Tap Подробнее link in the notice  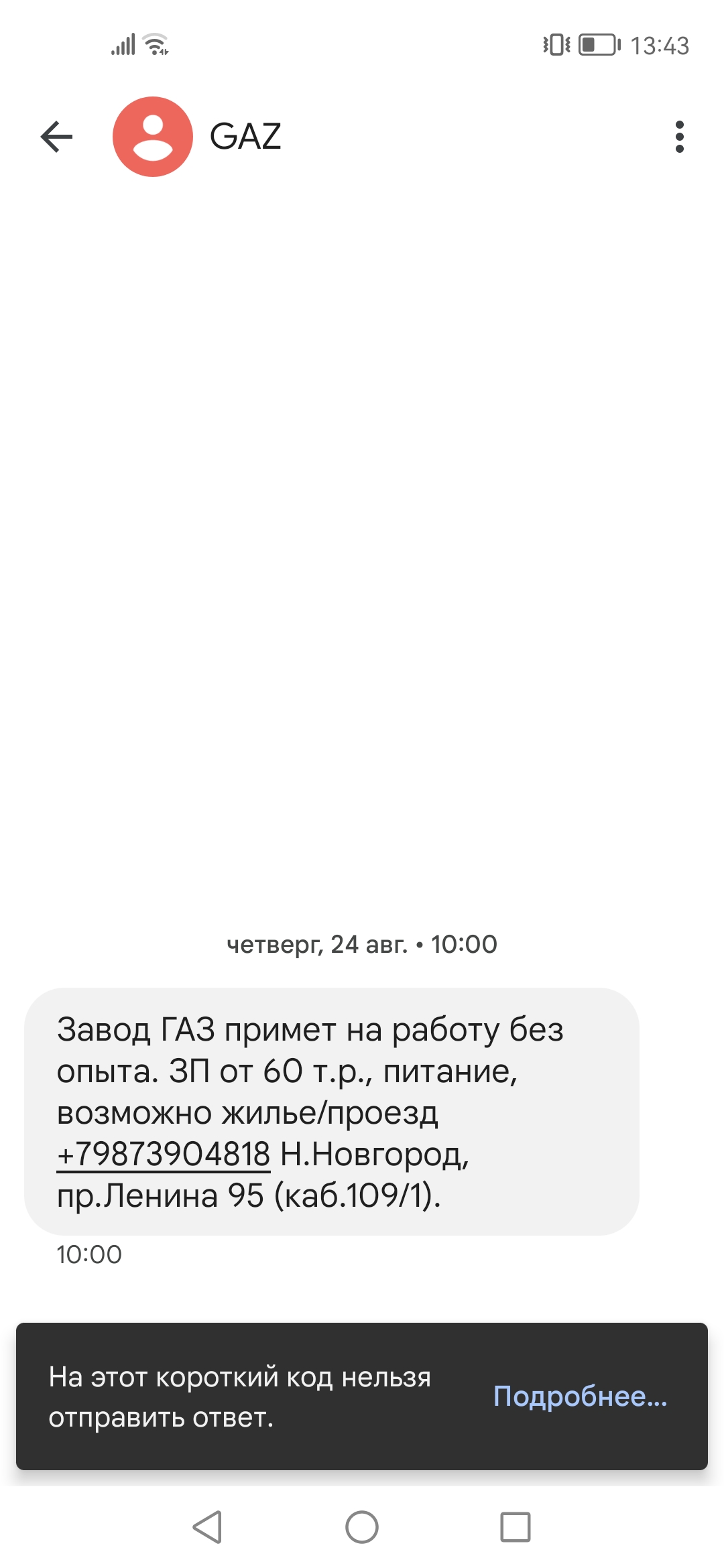click(580, 1396)
